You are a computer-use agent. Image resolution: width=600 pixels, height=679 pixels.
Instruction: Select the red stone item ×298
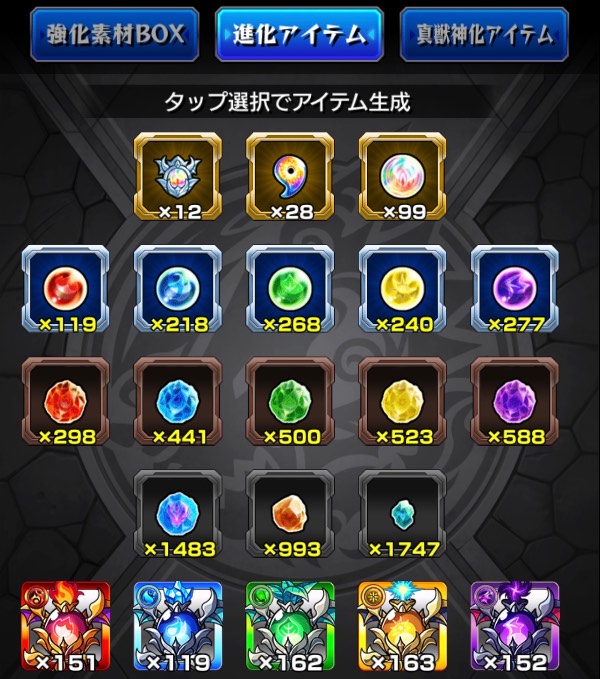[65, 400]
